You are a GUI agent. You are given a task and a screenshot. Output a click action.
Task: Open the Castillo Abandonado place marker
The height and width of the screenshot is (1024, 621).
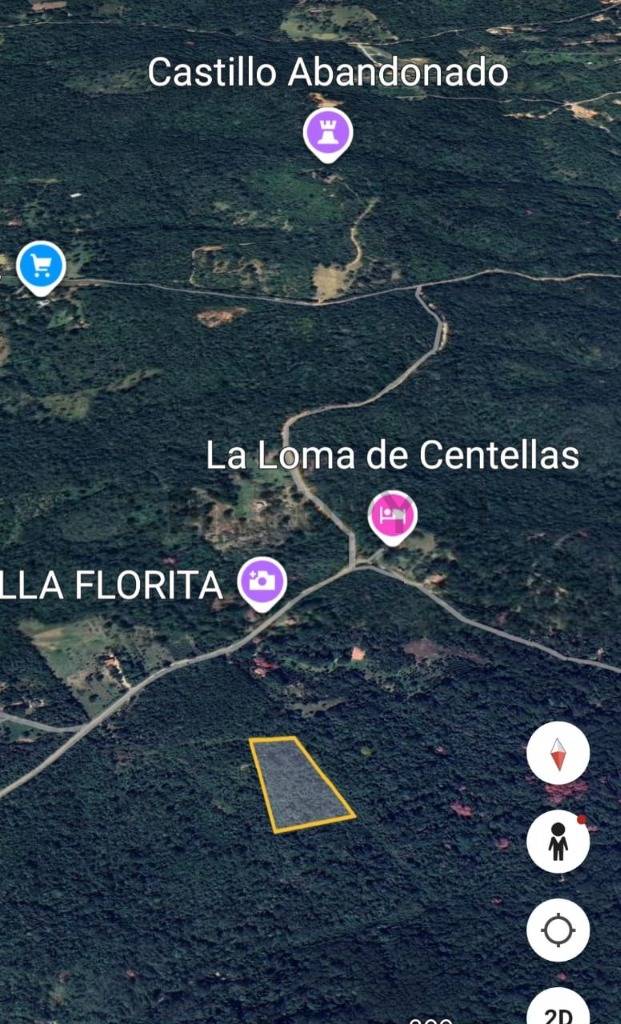point(328,132)
